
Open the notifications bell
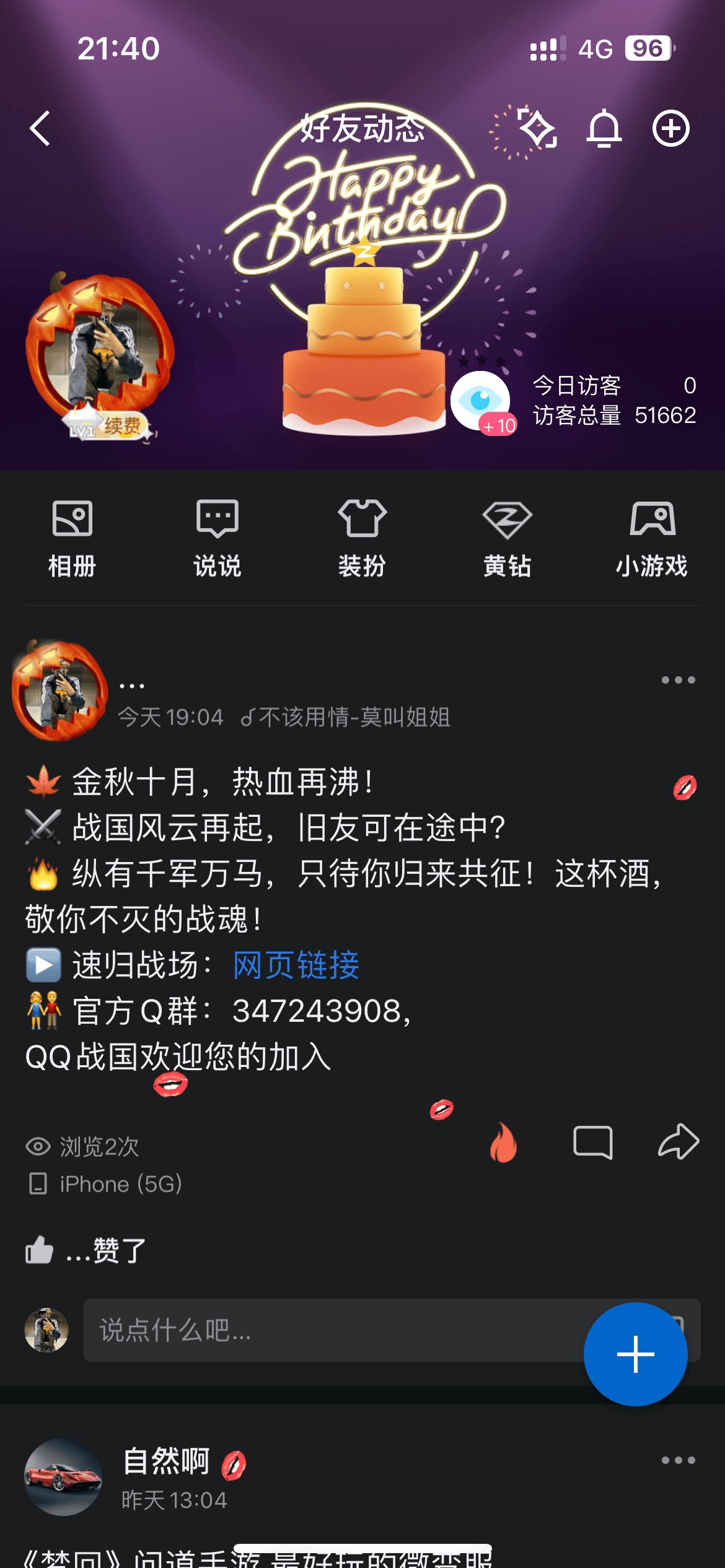pos(604,129)
